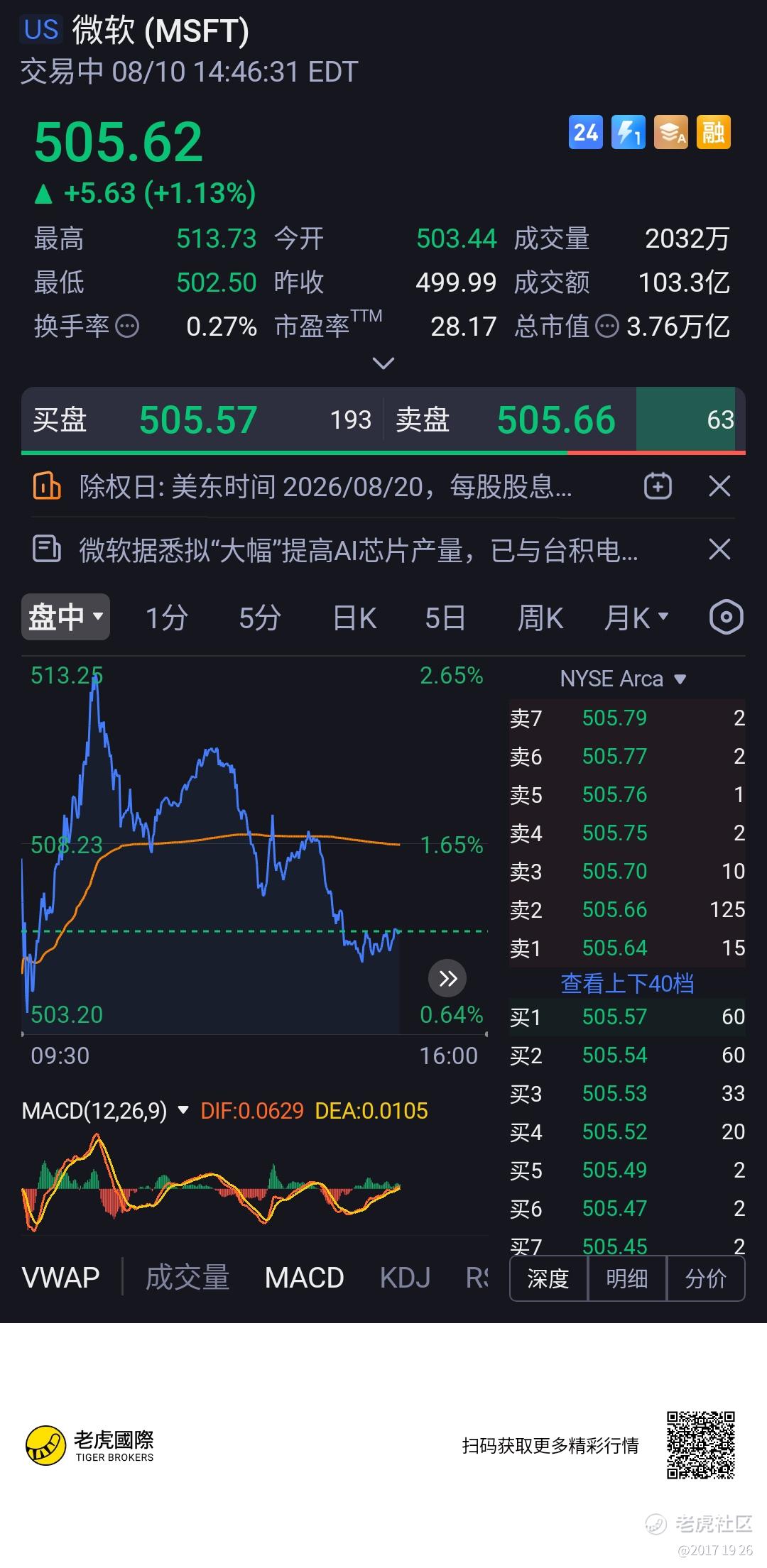Expand more quote details chevron
Image resolution: width=767 pixels, height=1568 pixels.
pos(383,363)
